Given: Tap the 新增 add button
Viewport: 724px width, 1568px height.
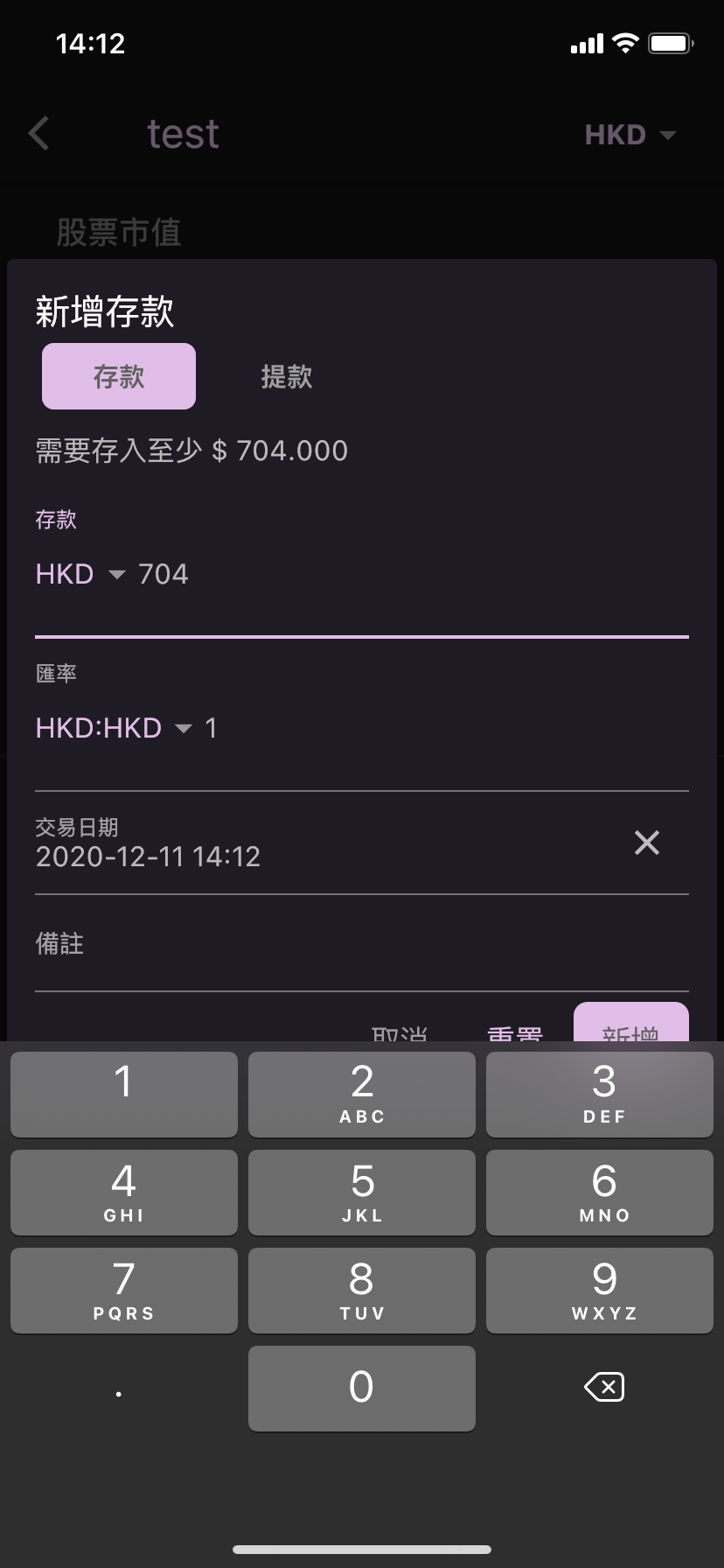Looking at the screenshot, I should coord(631,1022).
